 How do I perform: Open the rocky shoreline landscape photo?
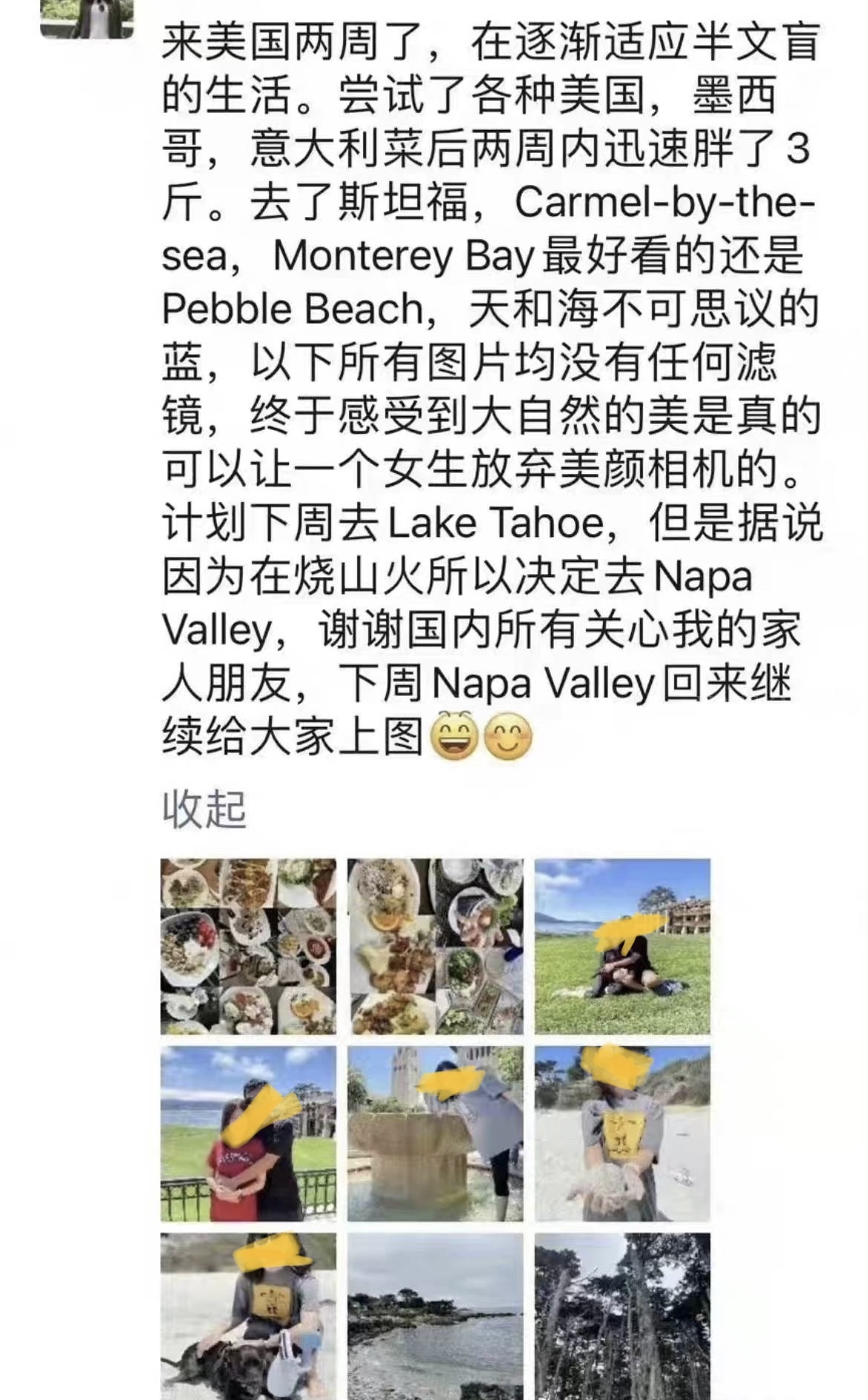(435, 1316)
